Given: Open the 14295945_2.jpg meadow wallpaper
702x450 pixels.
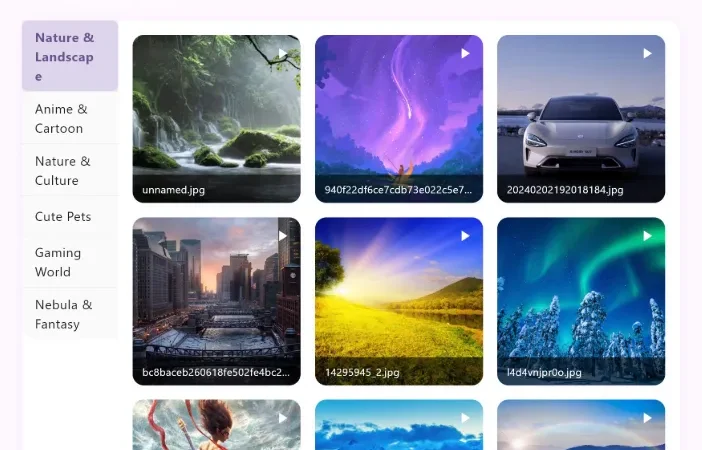Looking at the screenshot, I should [399, 301].
